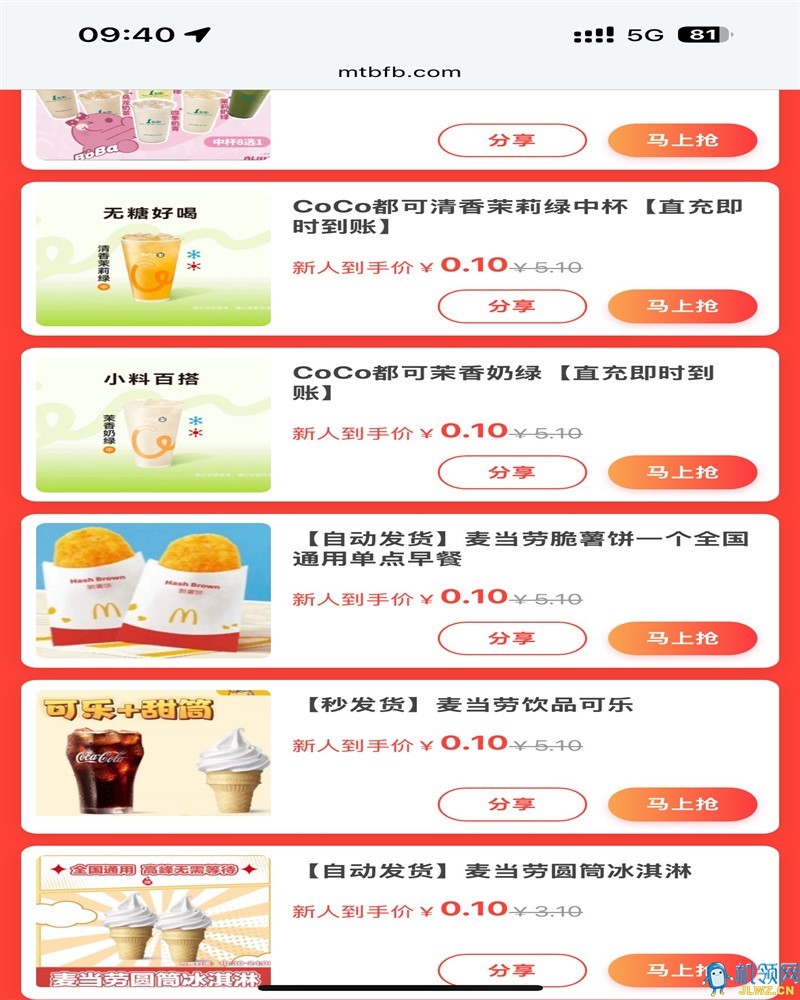
Task: Tap 马上抢 for 麦当劳脆薯饼
Action: pos(682,638)
